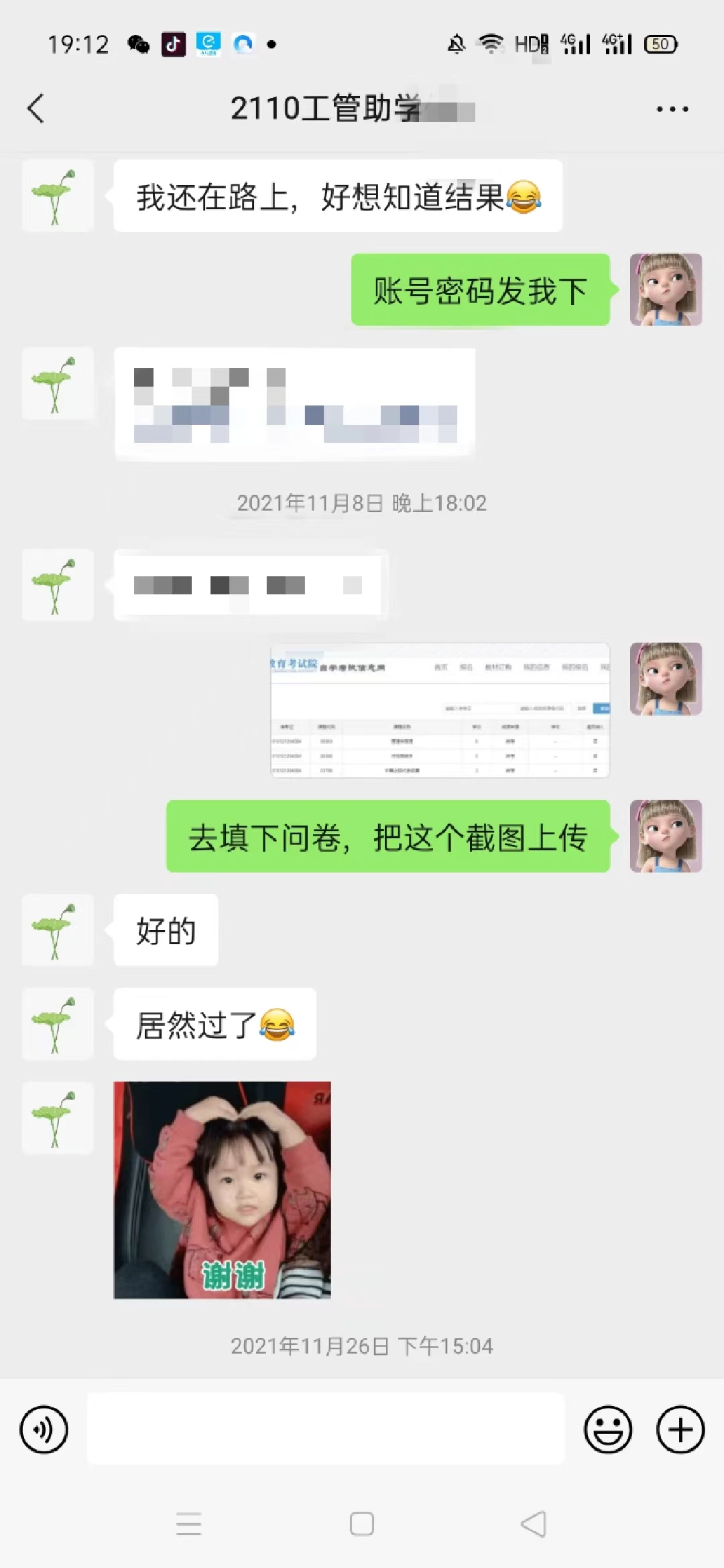Open the exam results screenshot image
The height and width of the screenshot is (1568, 724).
click(440, 710)
